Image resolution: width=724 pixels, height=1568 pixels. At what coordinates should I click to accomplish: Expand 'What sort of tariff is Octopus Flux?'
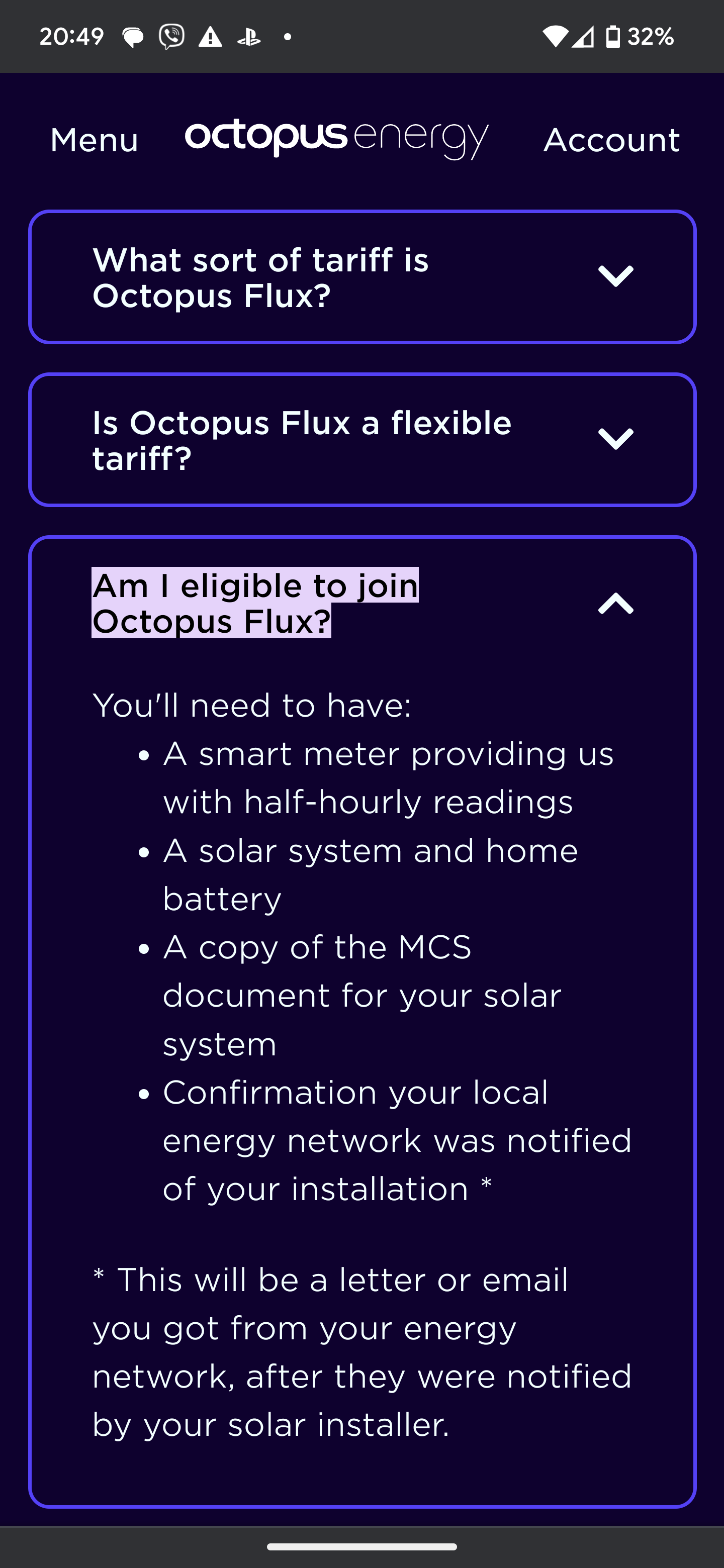(363, 277)
